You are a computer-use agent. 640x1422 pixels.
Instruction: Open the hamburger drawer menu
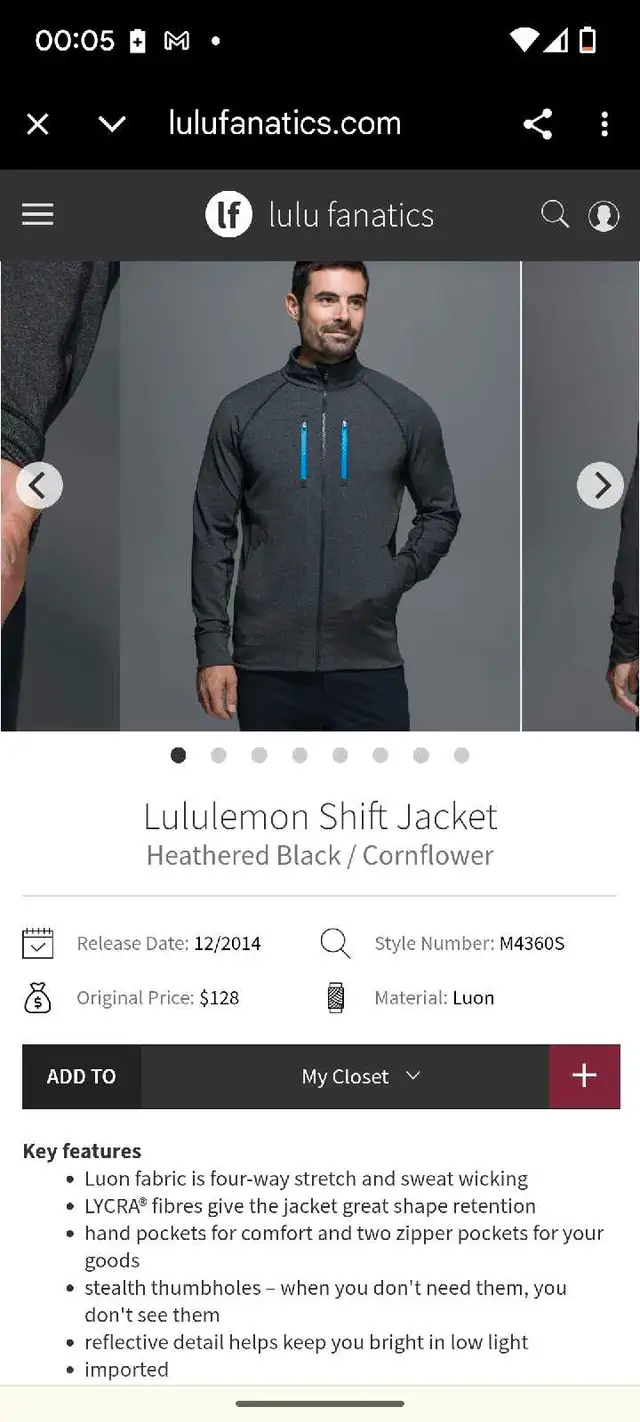[x=38, y=215]
